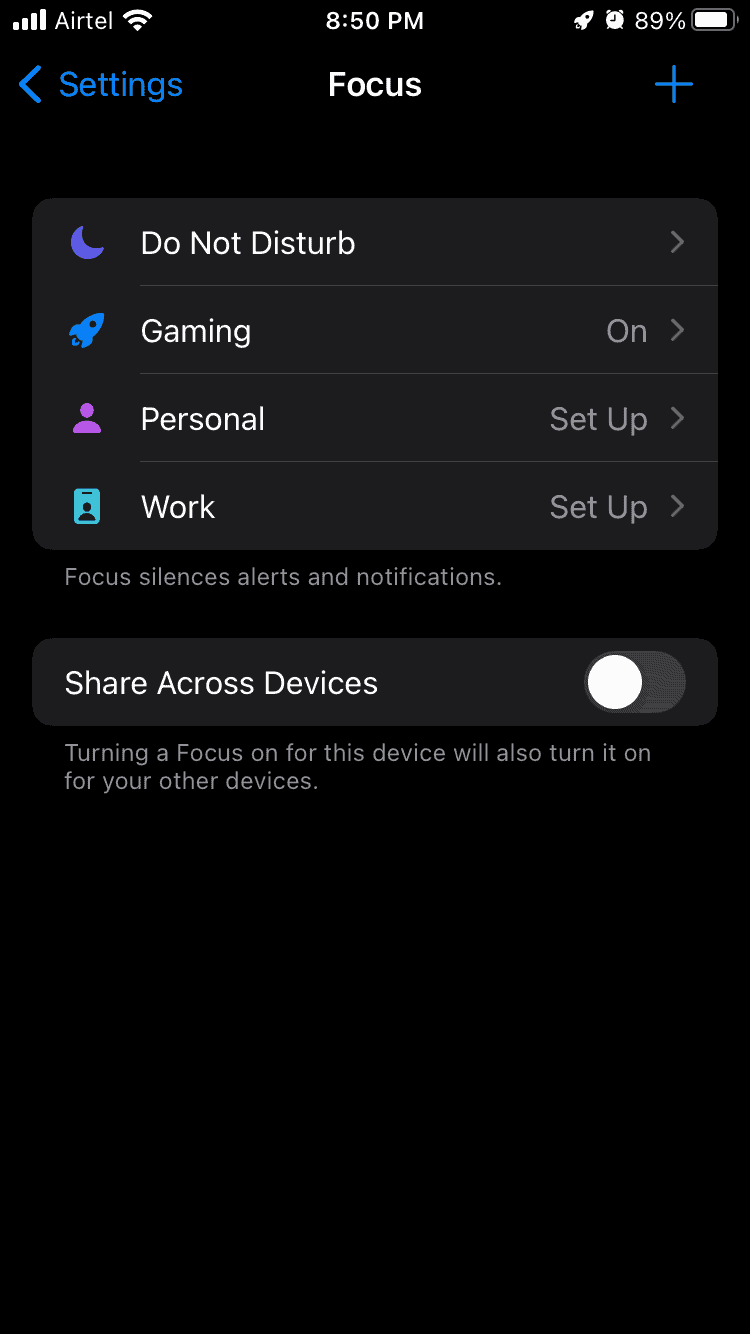Tap the crescent moon Do Not Disturb icon
This screenshot has height=1334, width=750.
click(x=87, y=242)
